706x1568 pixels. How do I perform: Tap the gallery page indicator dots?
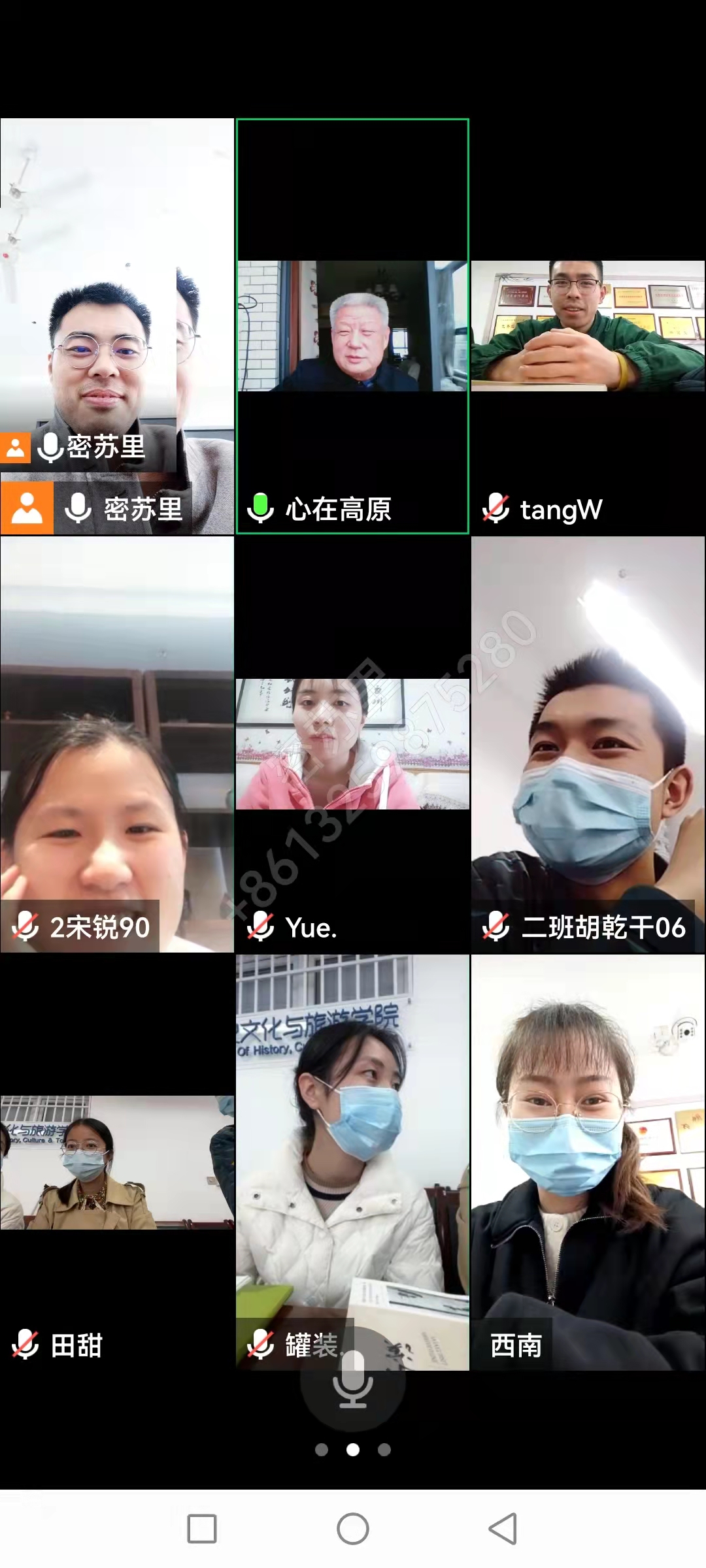tap(353, 1450)
